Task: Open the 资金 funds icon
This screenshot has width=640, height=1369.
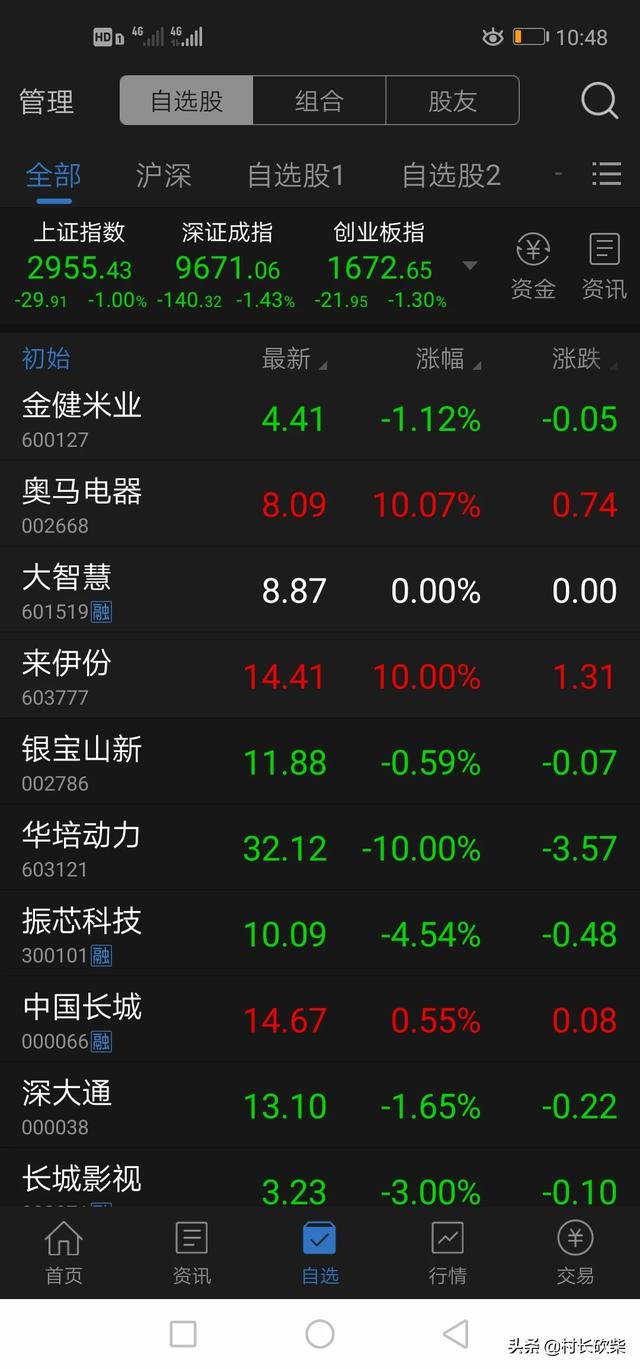Action: pyautogui.click(x=533, y=267)
